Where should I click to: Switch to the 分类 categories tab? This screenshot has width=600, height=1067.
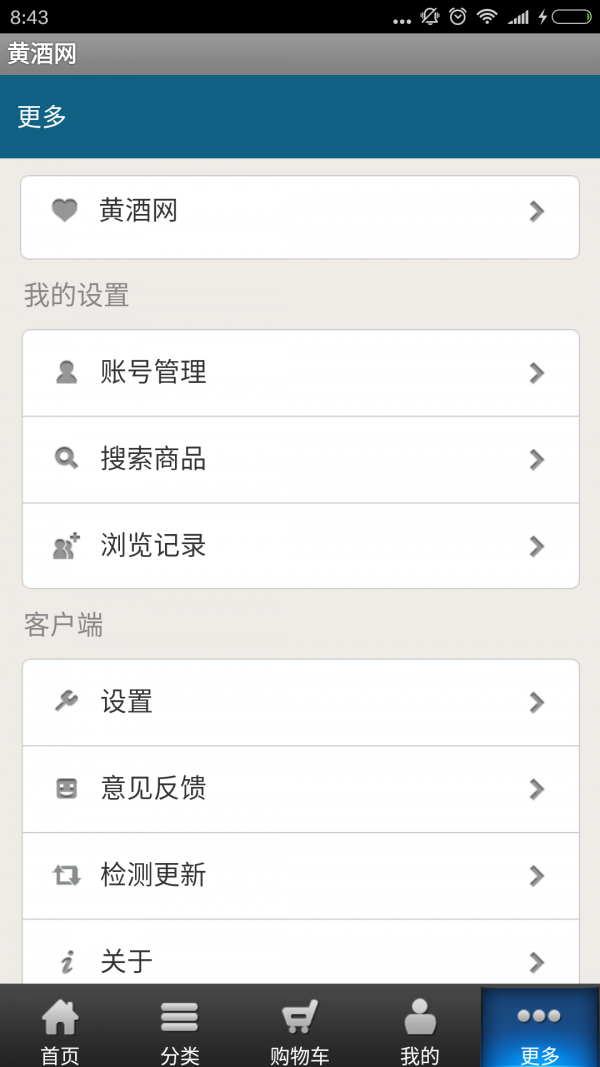coord(180,1028)
